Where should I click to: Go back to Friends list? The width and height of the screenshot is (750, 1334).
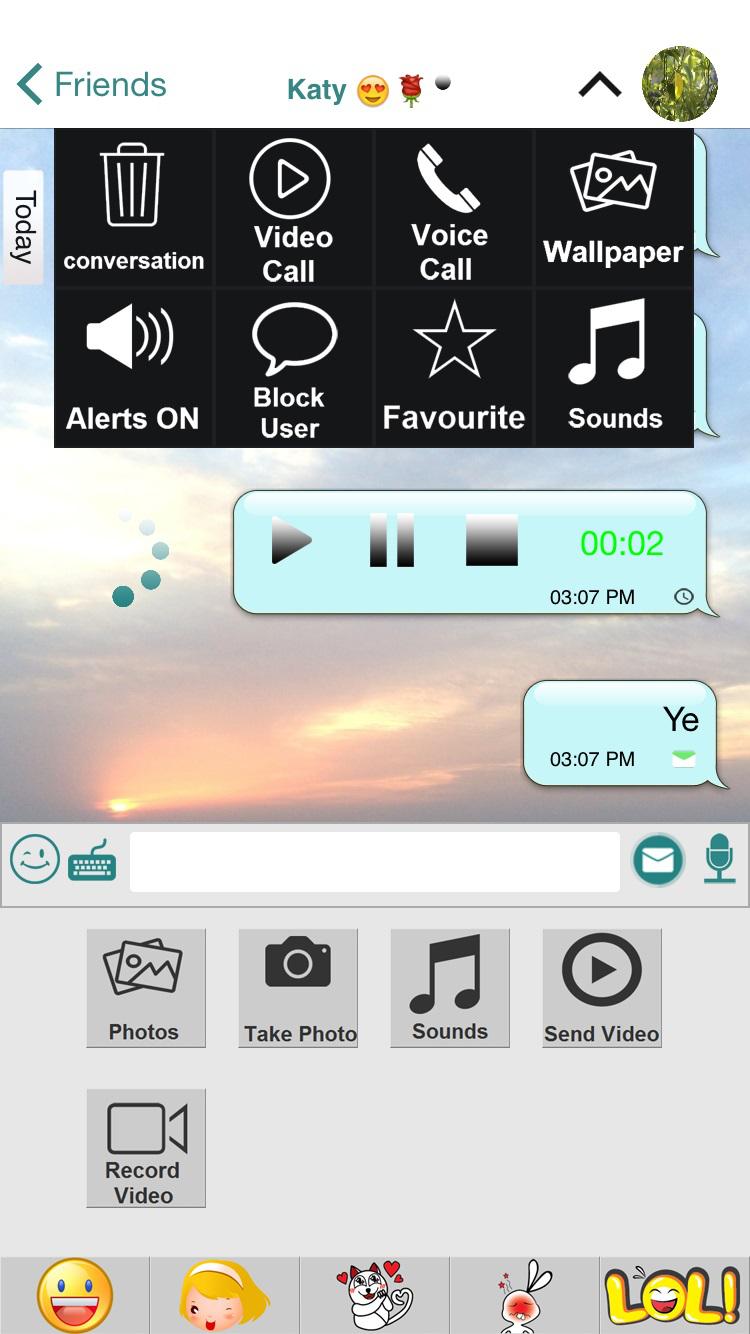[92, 85]
